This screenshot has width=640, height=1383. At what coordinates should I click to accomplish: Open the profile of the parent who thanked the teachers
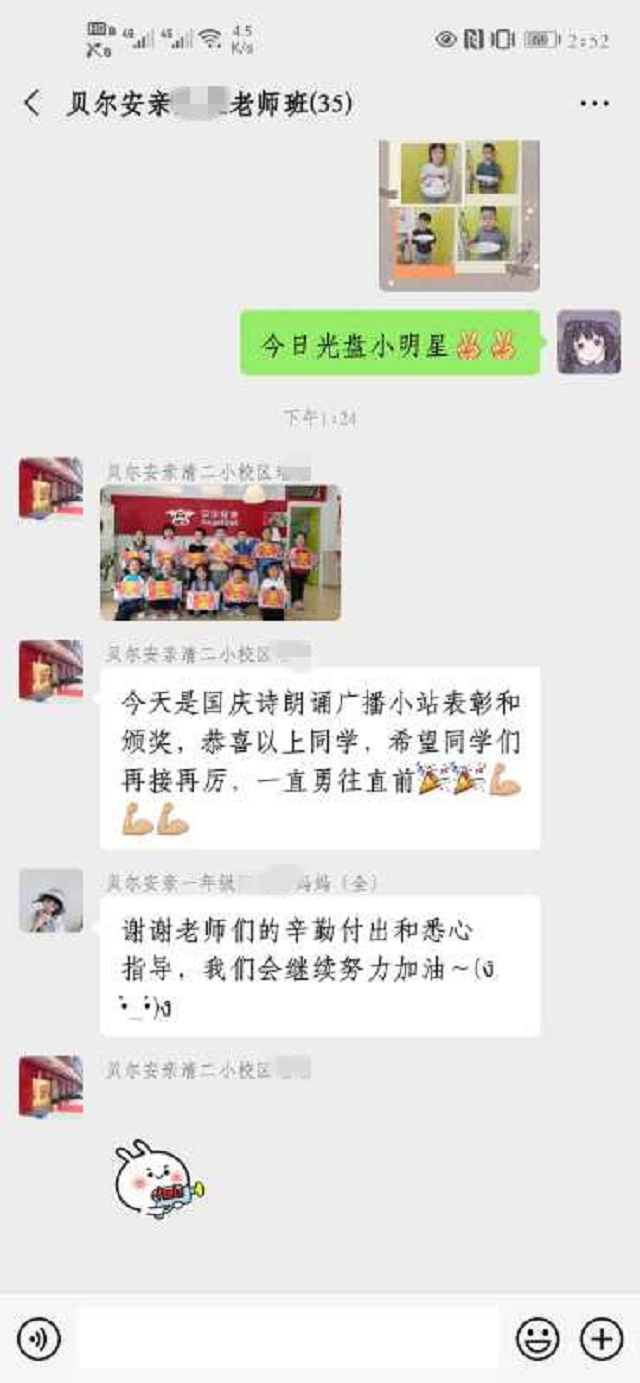[x=51, y=900]
